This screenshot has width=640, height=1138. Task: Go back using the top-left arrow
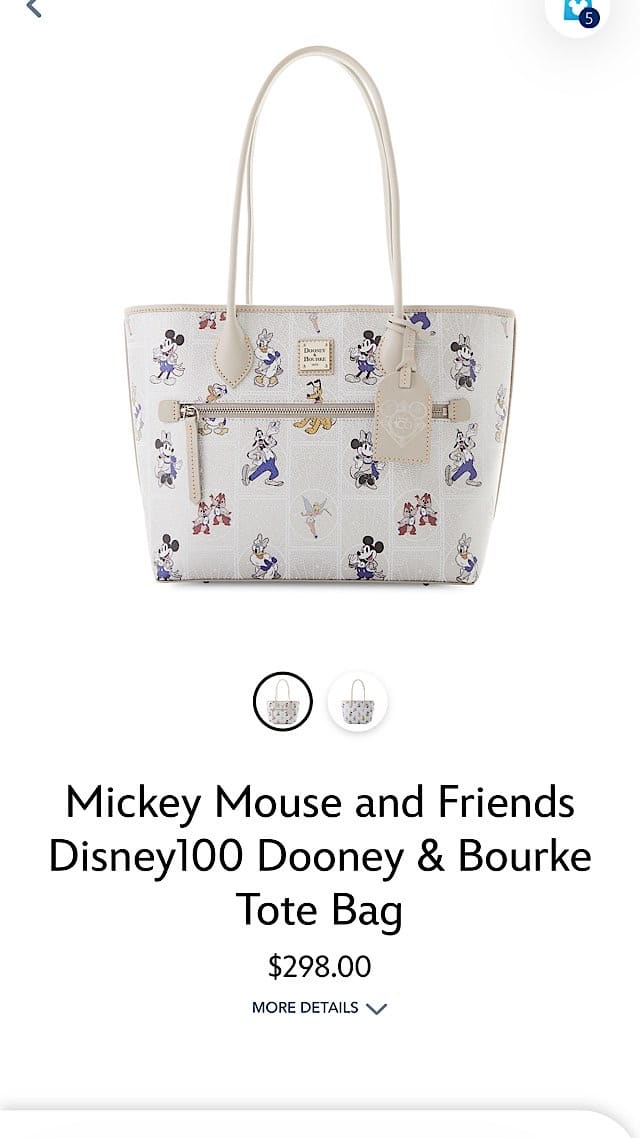coord(33,9)
